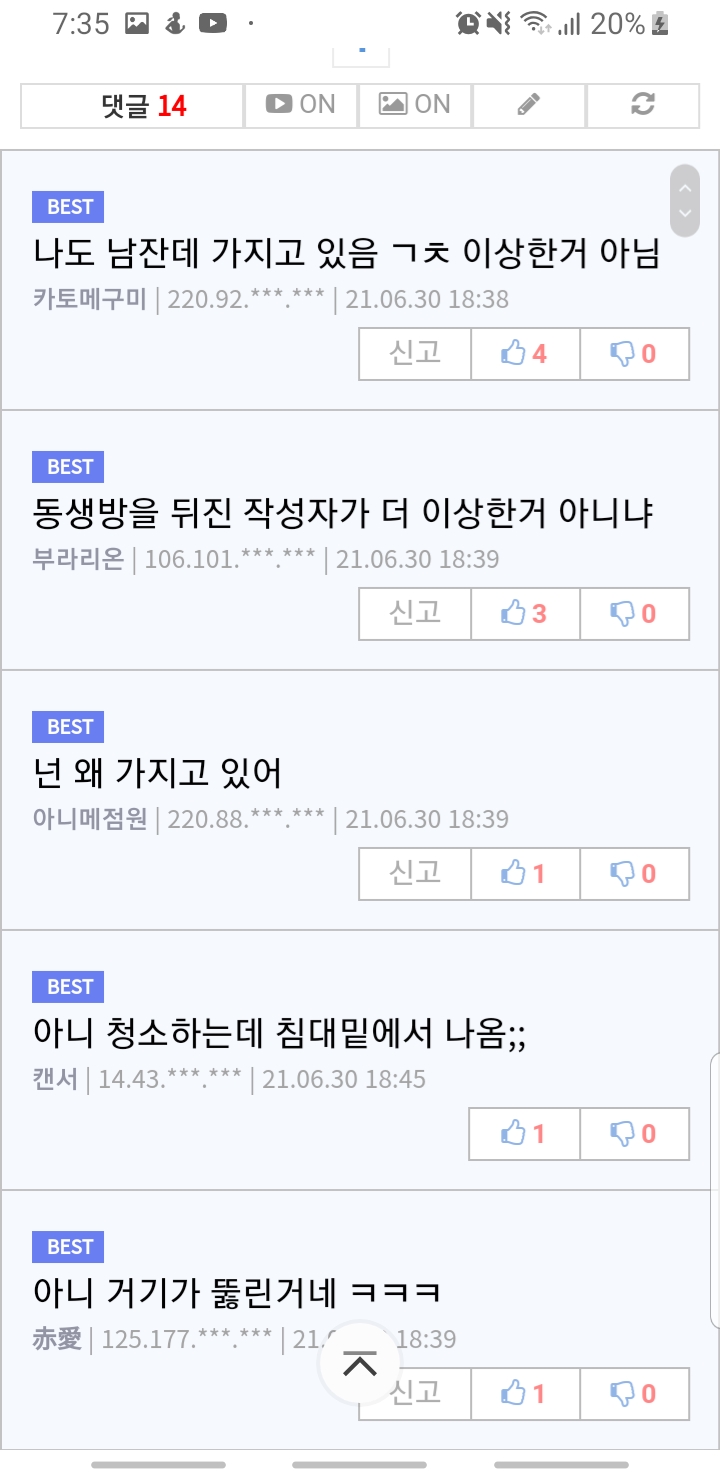Report 카토메구미's comment with 신고
The height and width of the screenshot is (1480, 720).
tap(415, 354)
